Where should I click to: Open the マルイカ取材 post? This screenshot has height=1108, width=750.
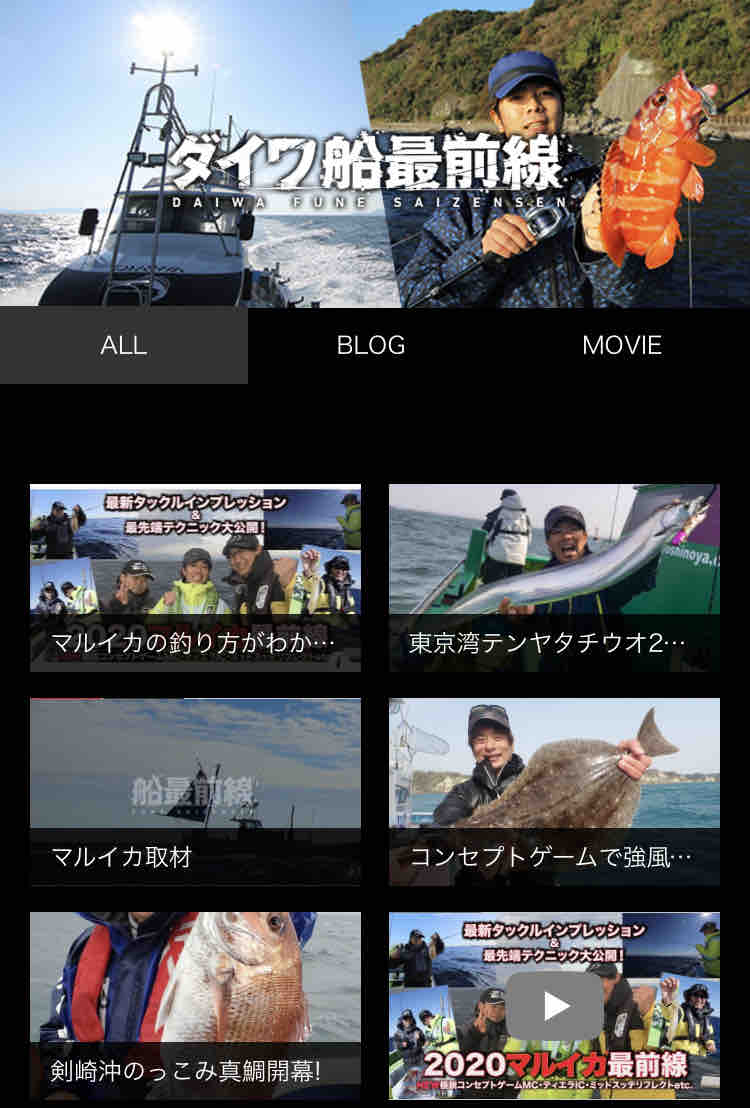(195, 791)
